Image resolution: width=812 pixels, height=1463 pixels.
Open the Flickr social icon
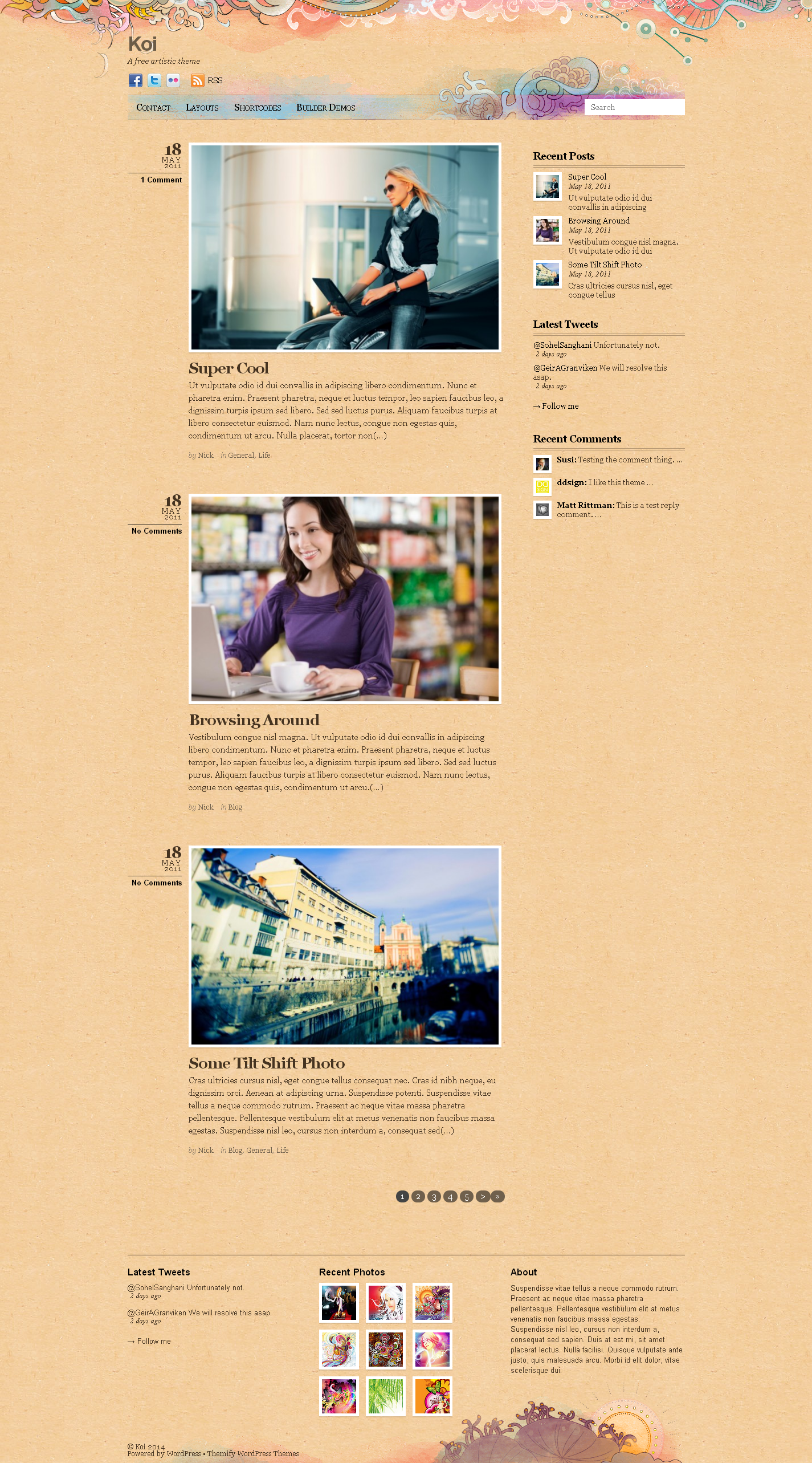click(173, 80)
